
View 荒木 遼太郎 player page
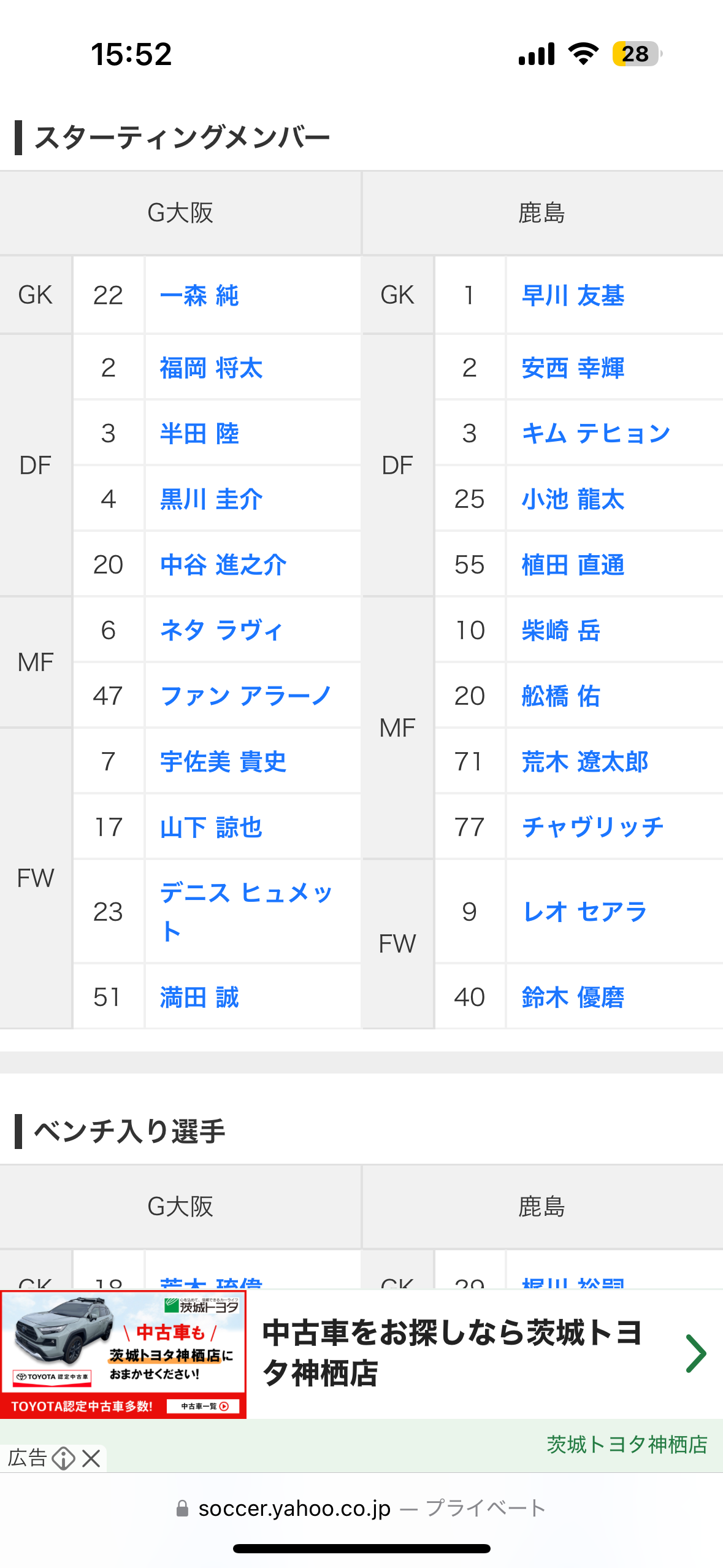[x=585, y=762]
